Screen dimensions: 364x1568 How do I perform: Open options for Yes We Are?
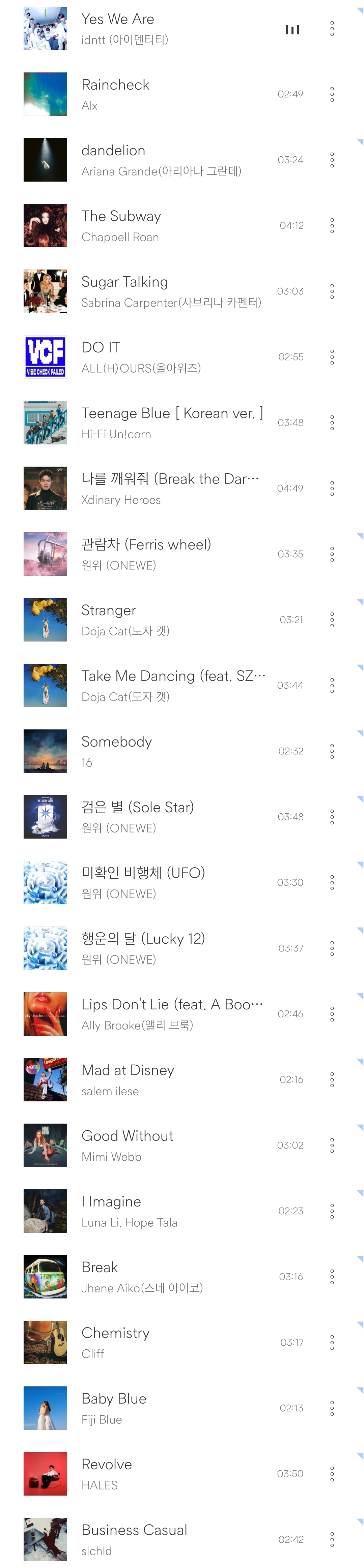pos(332,29)
